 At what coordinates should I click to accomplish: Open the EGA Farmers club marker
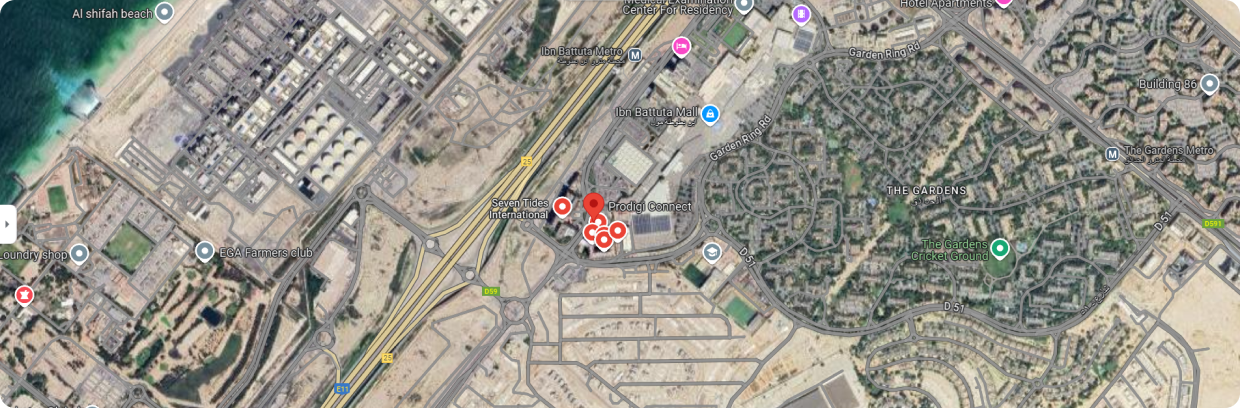click(x=205, y=251)
